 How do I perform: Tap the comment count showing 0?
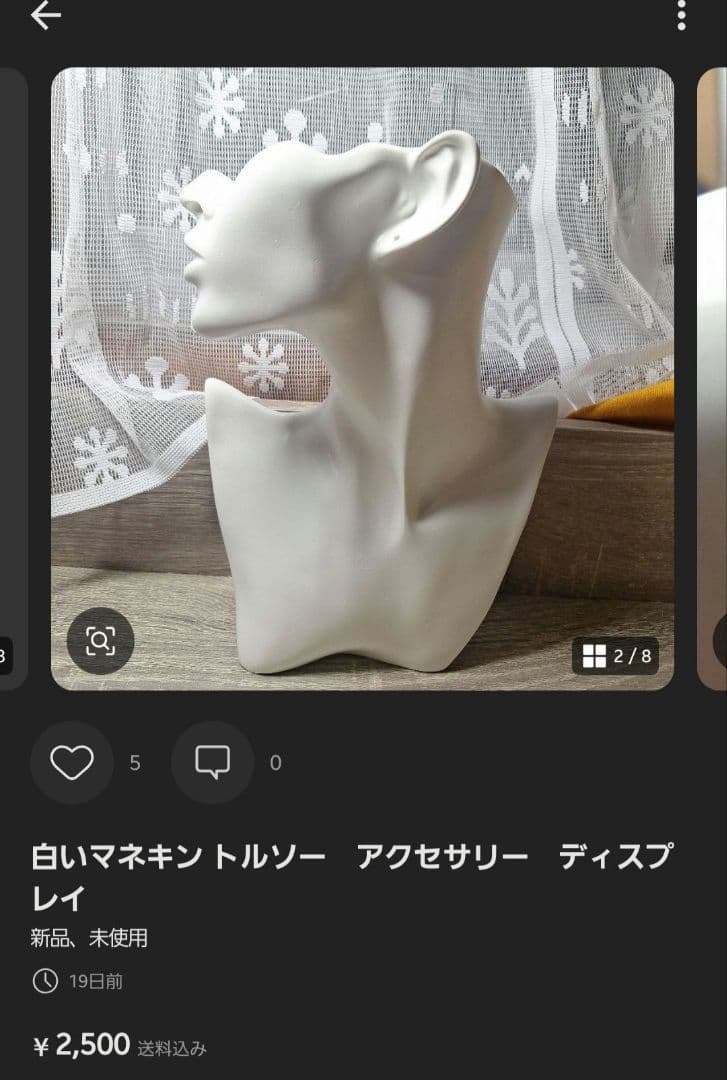coord(275,762)
